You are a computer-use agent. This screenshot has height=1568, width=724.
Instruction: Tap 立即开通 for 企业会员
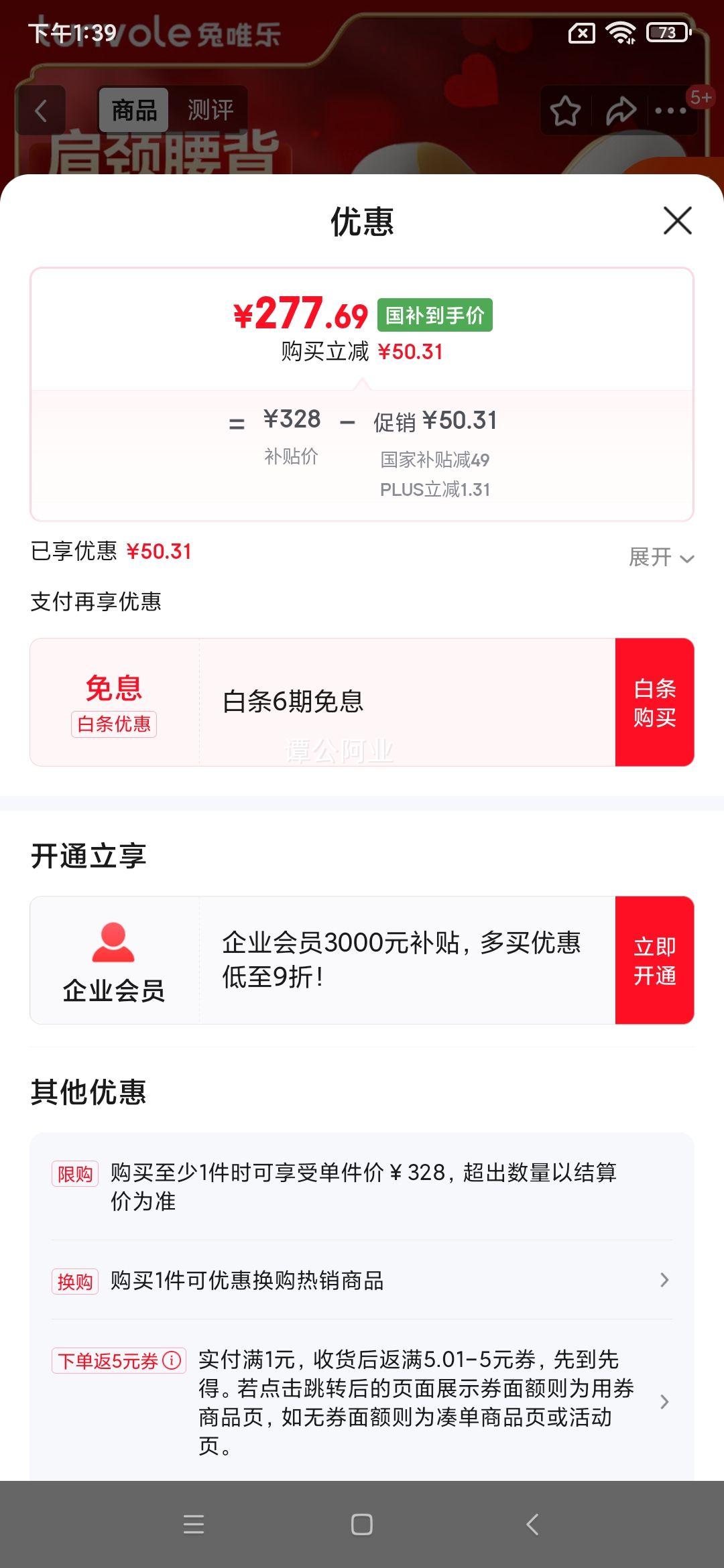[x=654, y=960]
